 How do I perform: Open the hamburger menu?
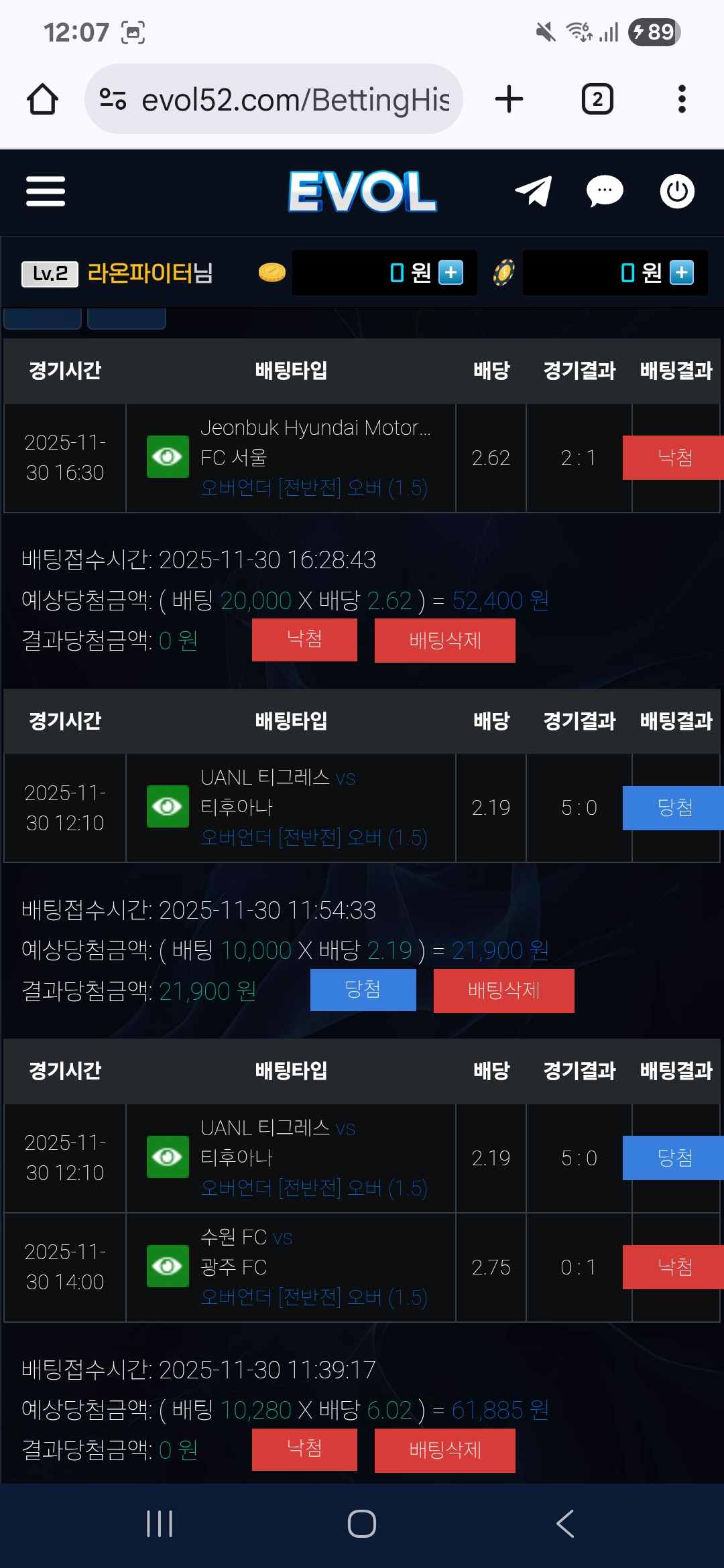46,192
